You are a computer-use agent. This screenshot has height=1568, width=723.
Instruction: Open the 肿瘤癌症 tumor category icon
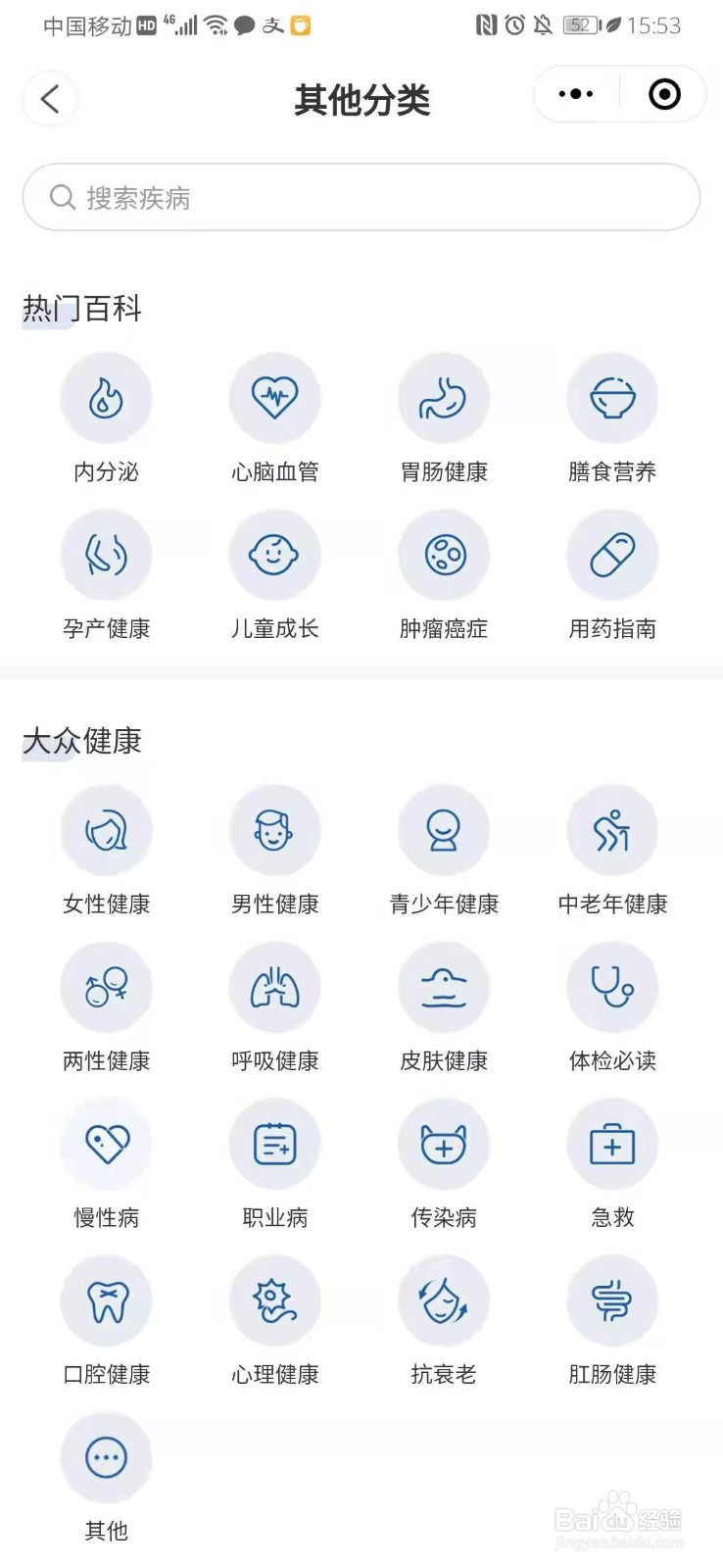pyautogui.click(x=444, y=554)
